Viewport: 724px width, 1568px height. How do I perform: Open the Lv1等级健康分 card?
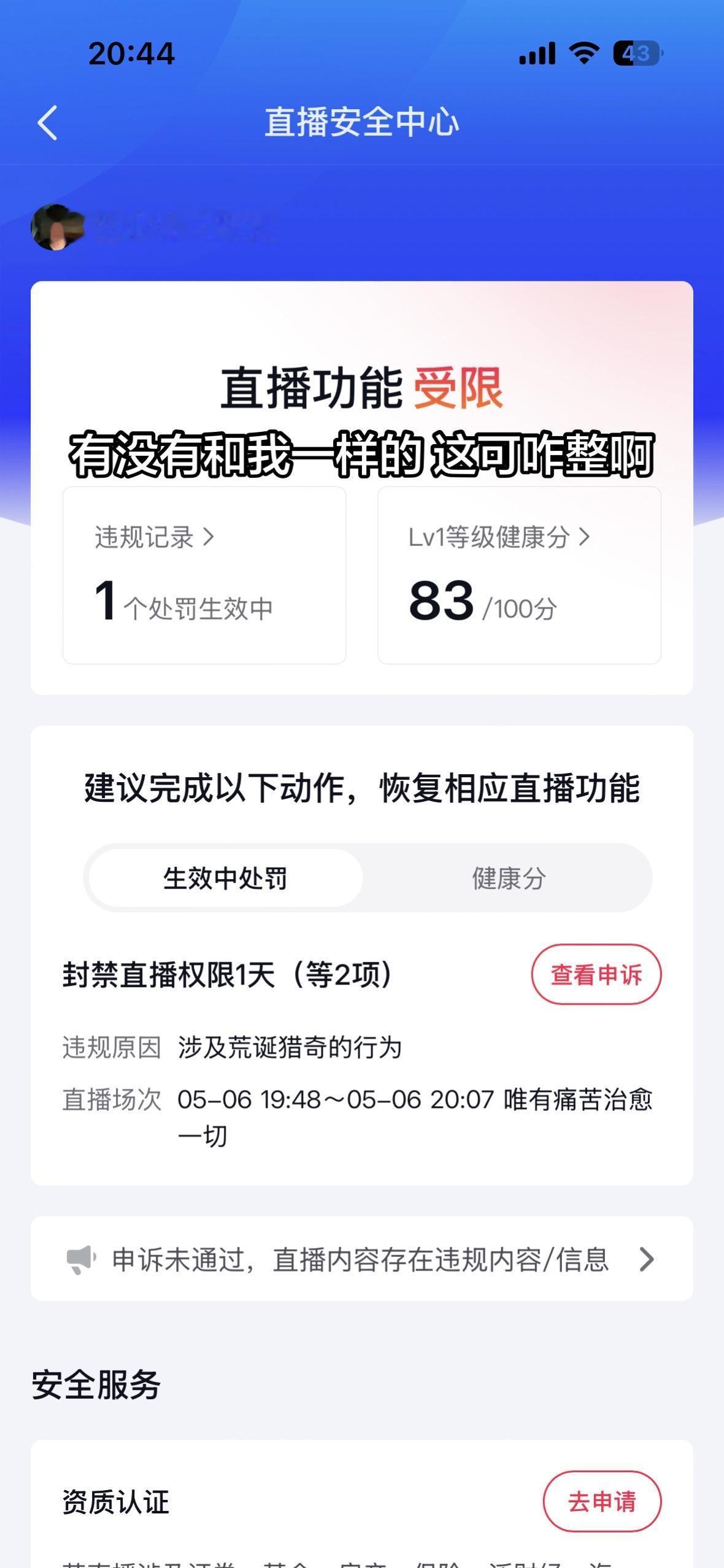click(x=519, y=575)
